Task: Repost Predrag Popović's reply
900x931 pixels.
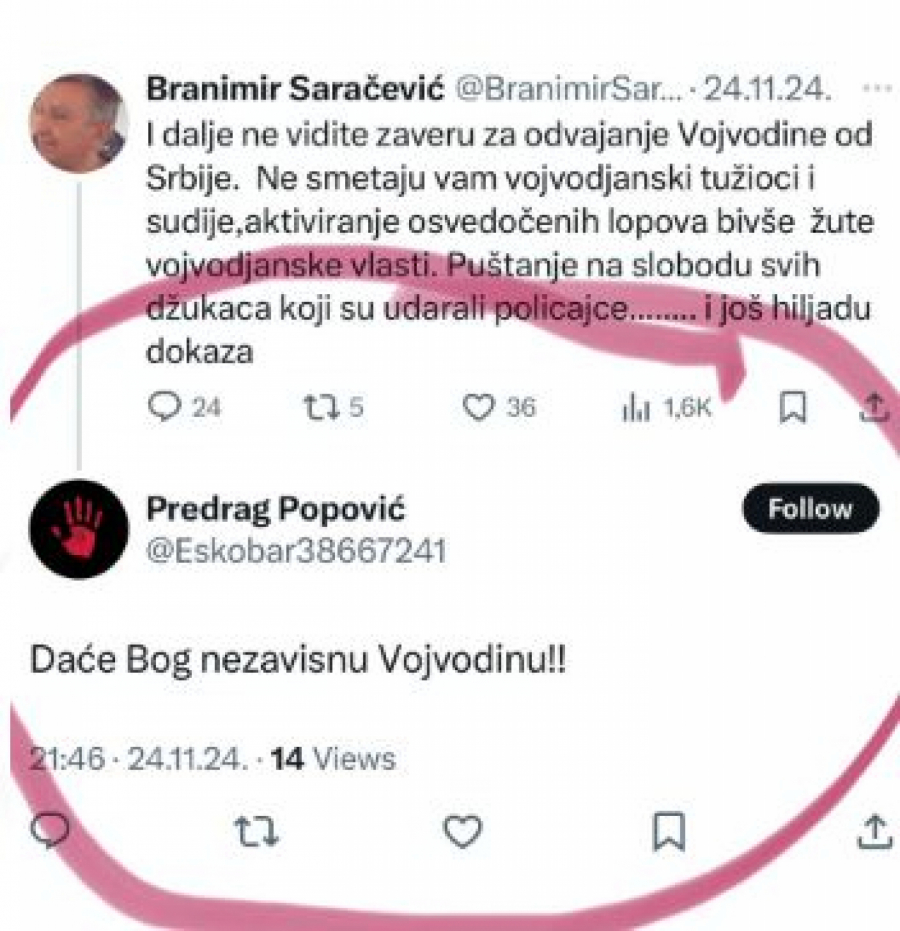Action: 256,831
